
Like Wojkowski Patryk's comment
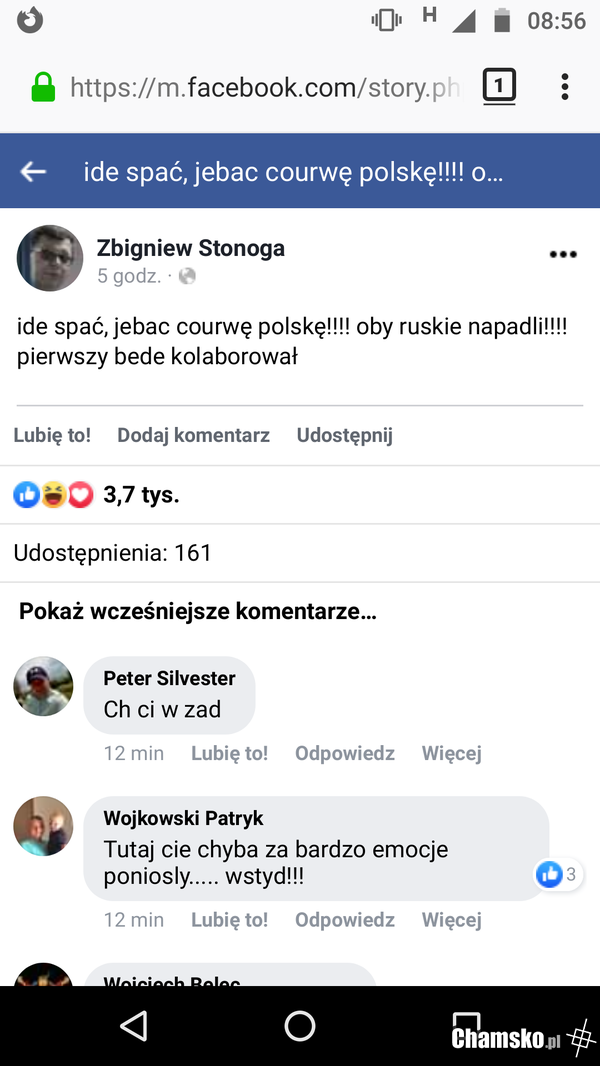pyautogui.click(x=229, y=919)
